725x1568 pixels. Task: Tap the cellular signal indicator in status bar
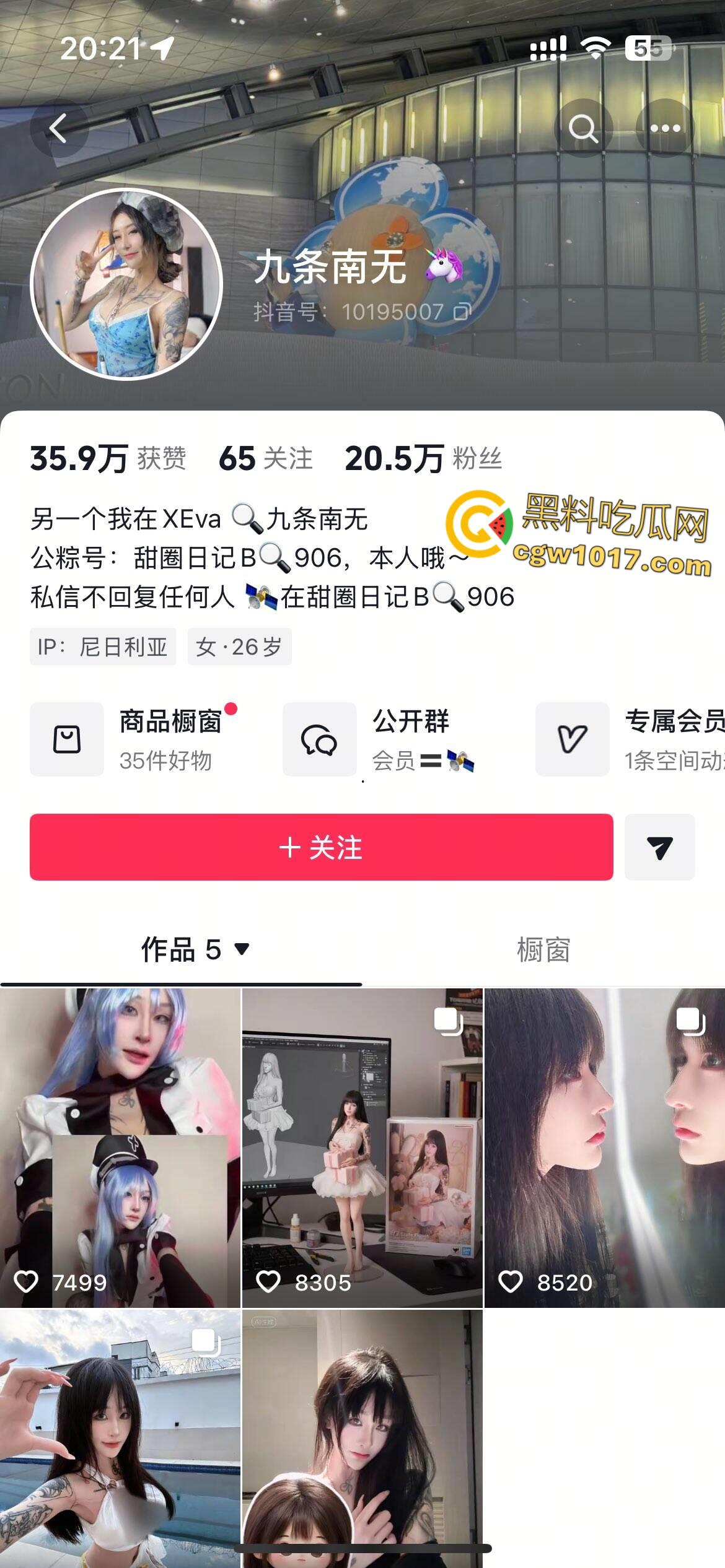pyautogui.click(x=548, y=46)
